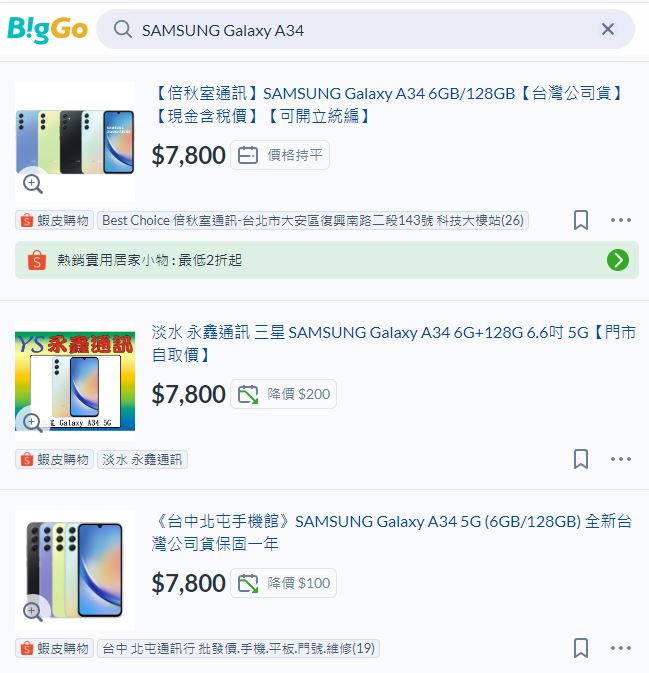The width and height of the screenshot is (649, 673).
Task: Bookmark the 倍秋室通訊 listing
Action: point(581,220)
